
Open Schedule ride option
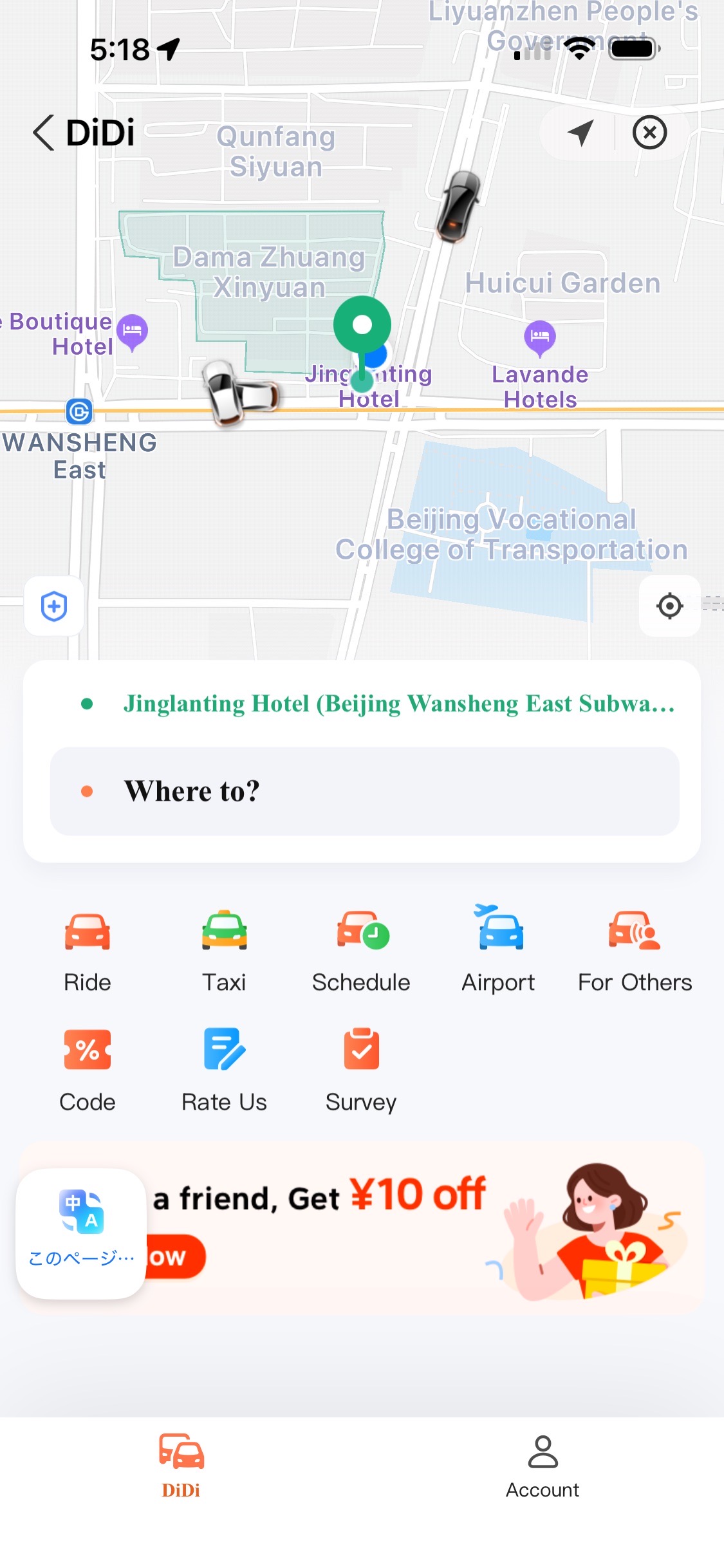[361, 951]
